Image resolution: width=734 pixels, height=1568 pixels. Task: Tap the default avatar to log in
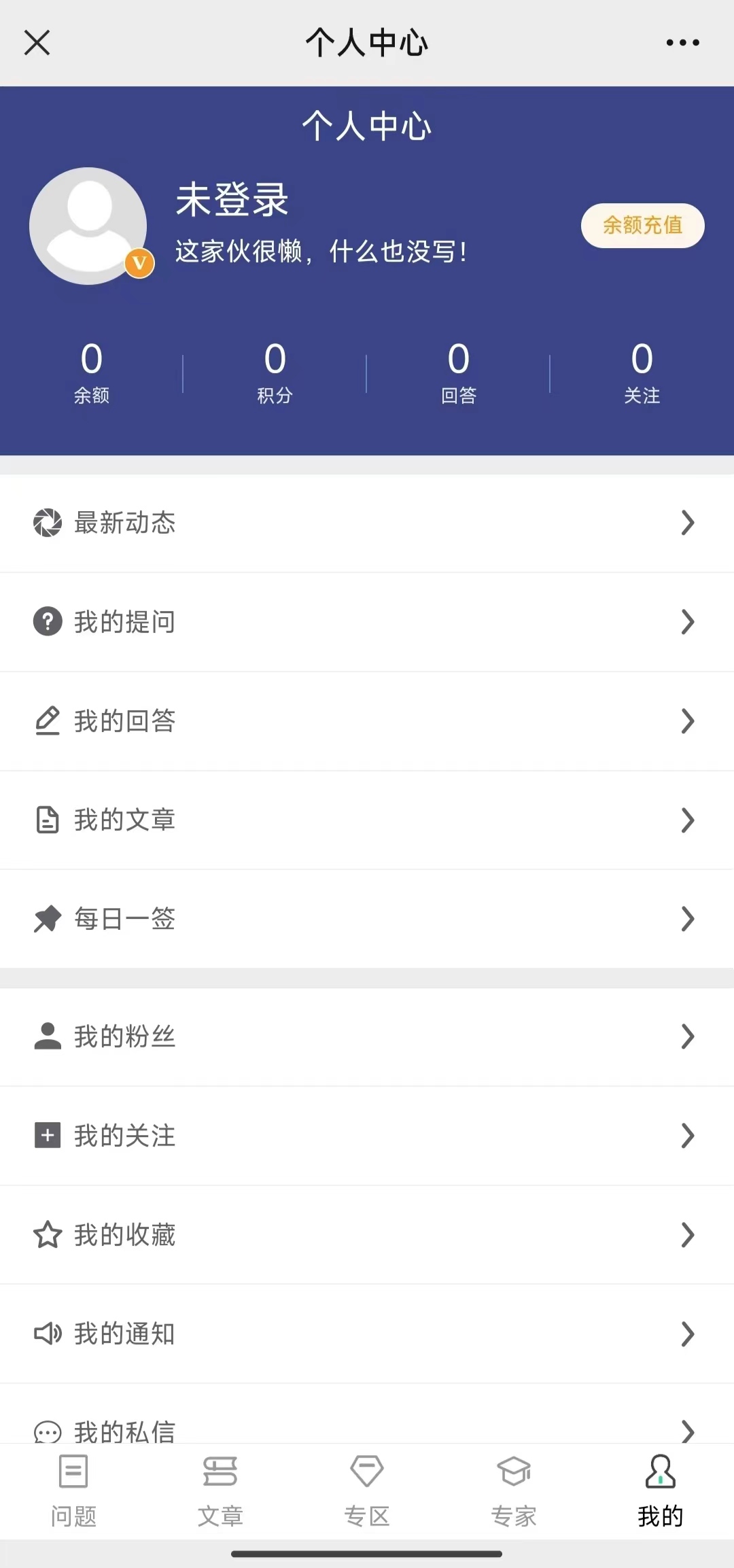pyautogui.click(x=89, y=225)
